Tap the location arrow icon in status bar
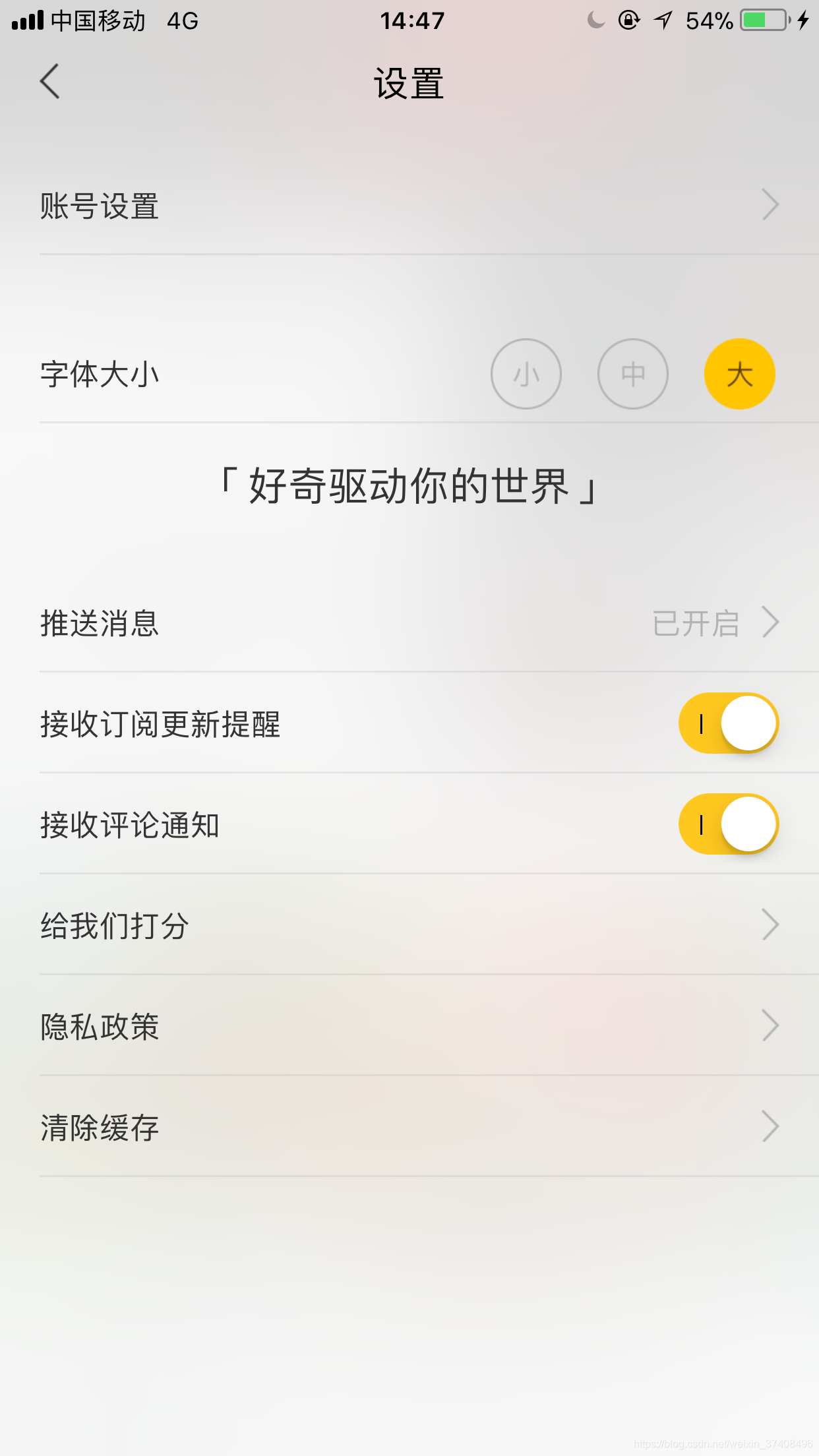The height and width of the screenshot is (1456, 819). [663, 20]
